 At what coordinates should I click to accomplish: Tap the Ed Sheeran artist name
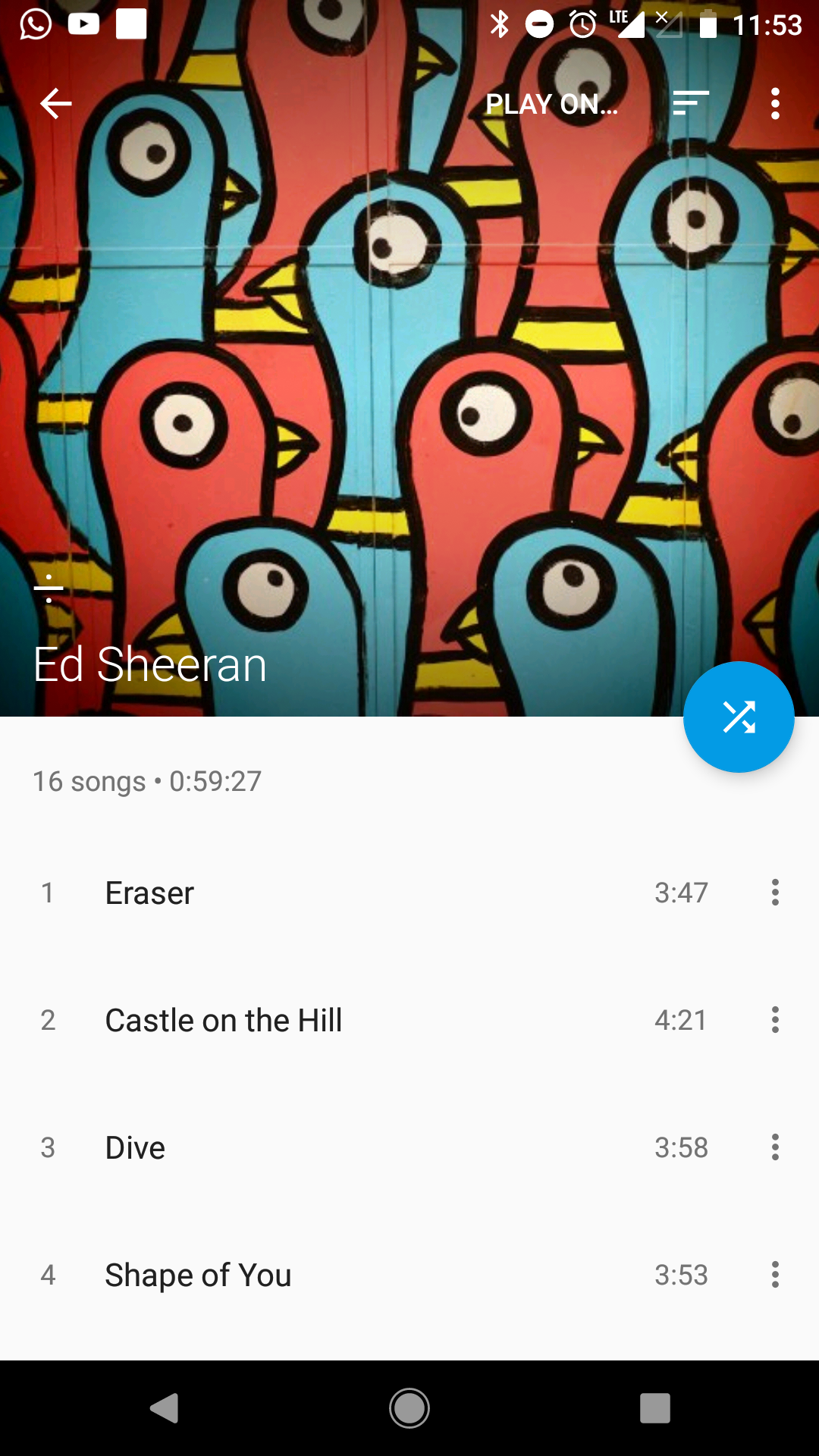point(149,666)
